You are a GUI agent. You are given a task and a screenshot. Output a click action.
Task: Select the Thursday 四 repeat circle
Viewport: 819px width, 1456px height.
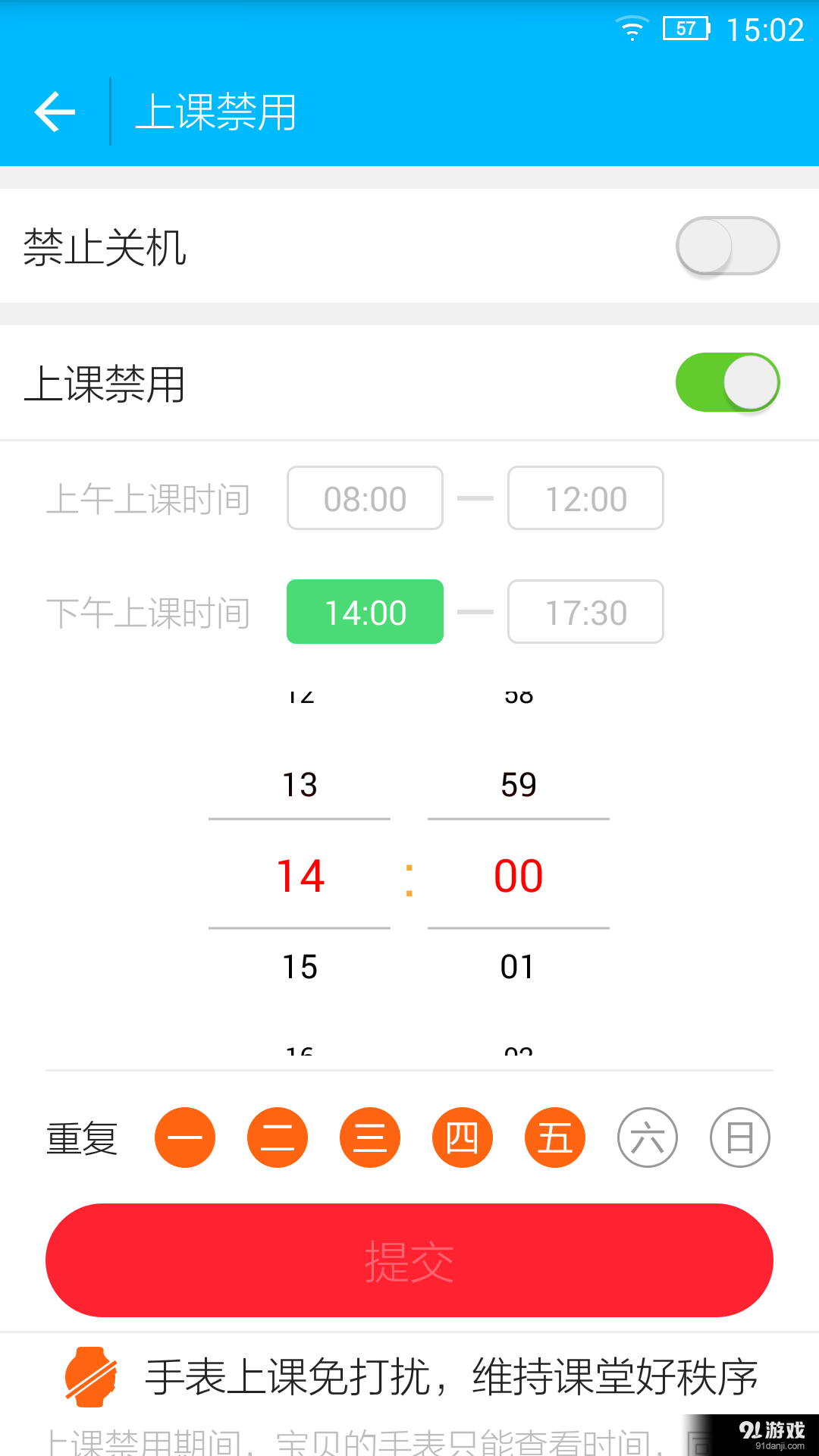pyautogui.click(x=463, y=1137)
